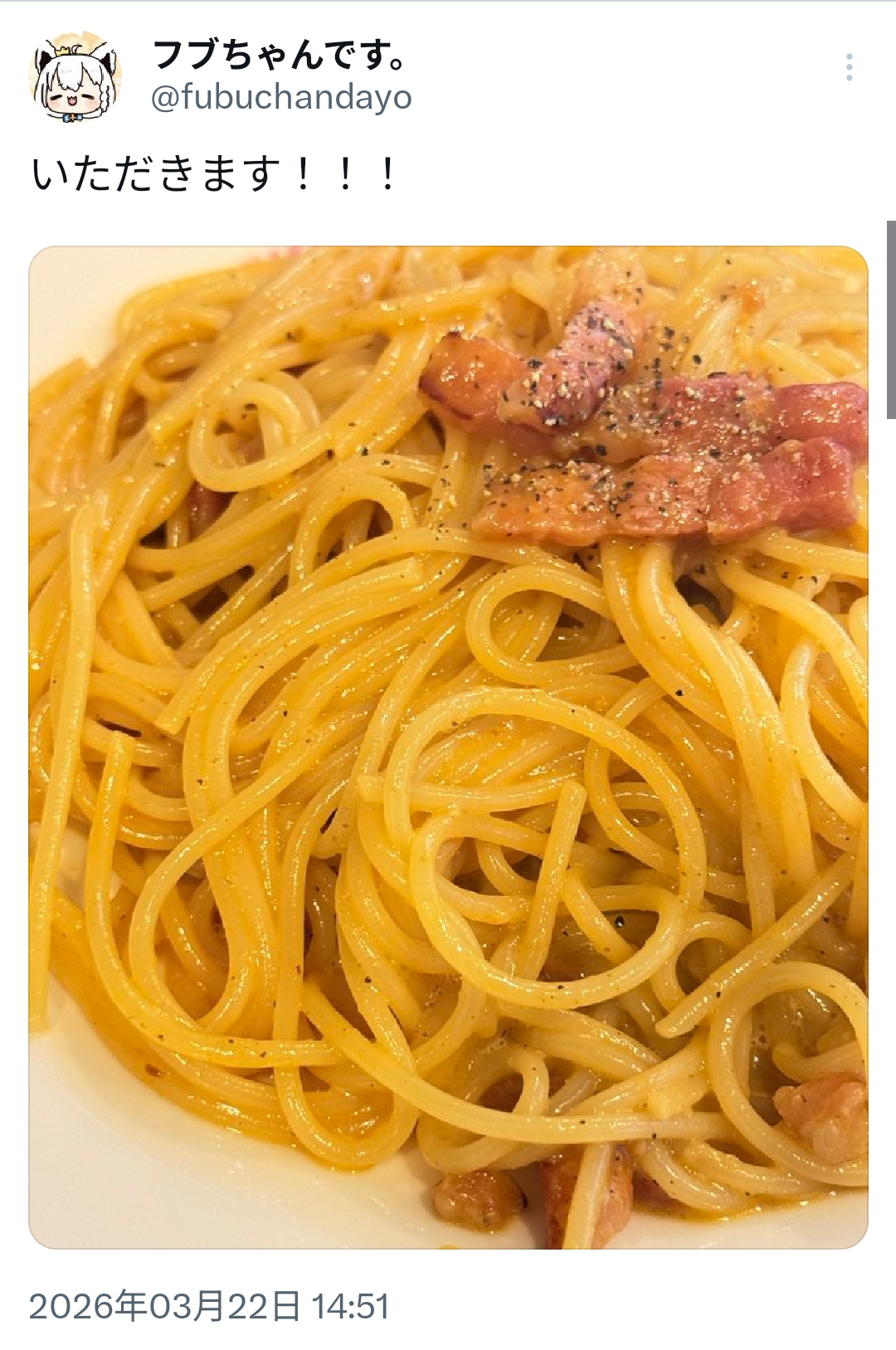Open the pasta photo in full view
Screen dimensions: 896x1350
point(448,747)
